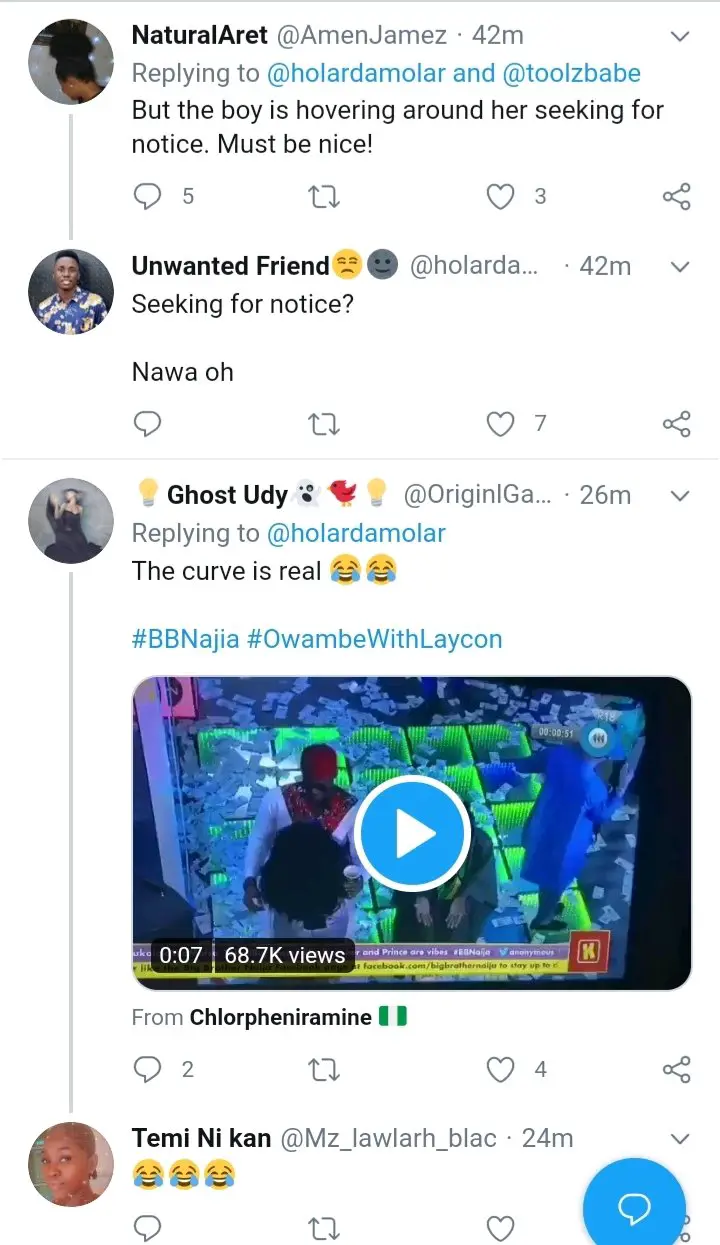Open the #OwambeWithLaycon hashtag
This screenshot has width=720, height=1245.
(x=375, y=639)
